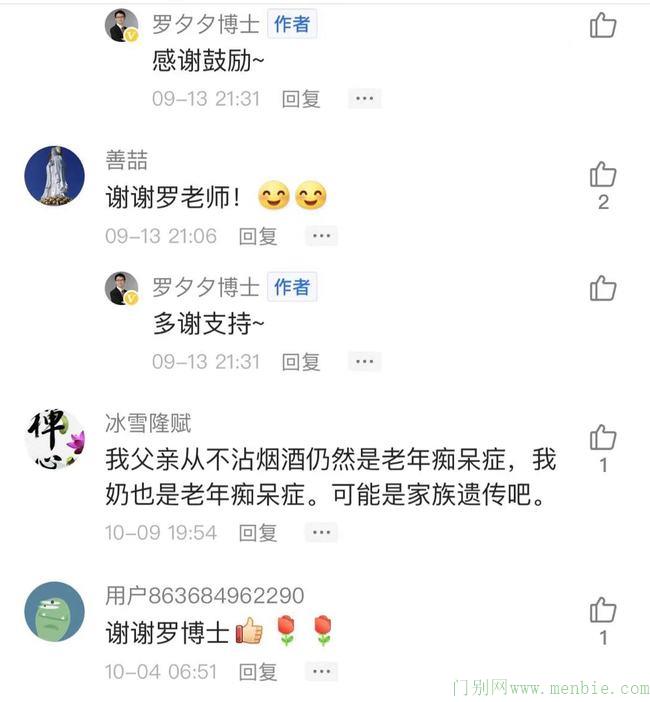Open 善喆's profile avatar
Viewport: 650px width, 702px height.
(54, 176)
